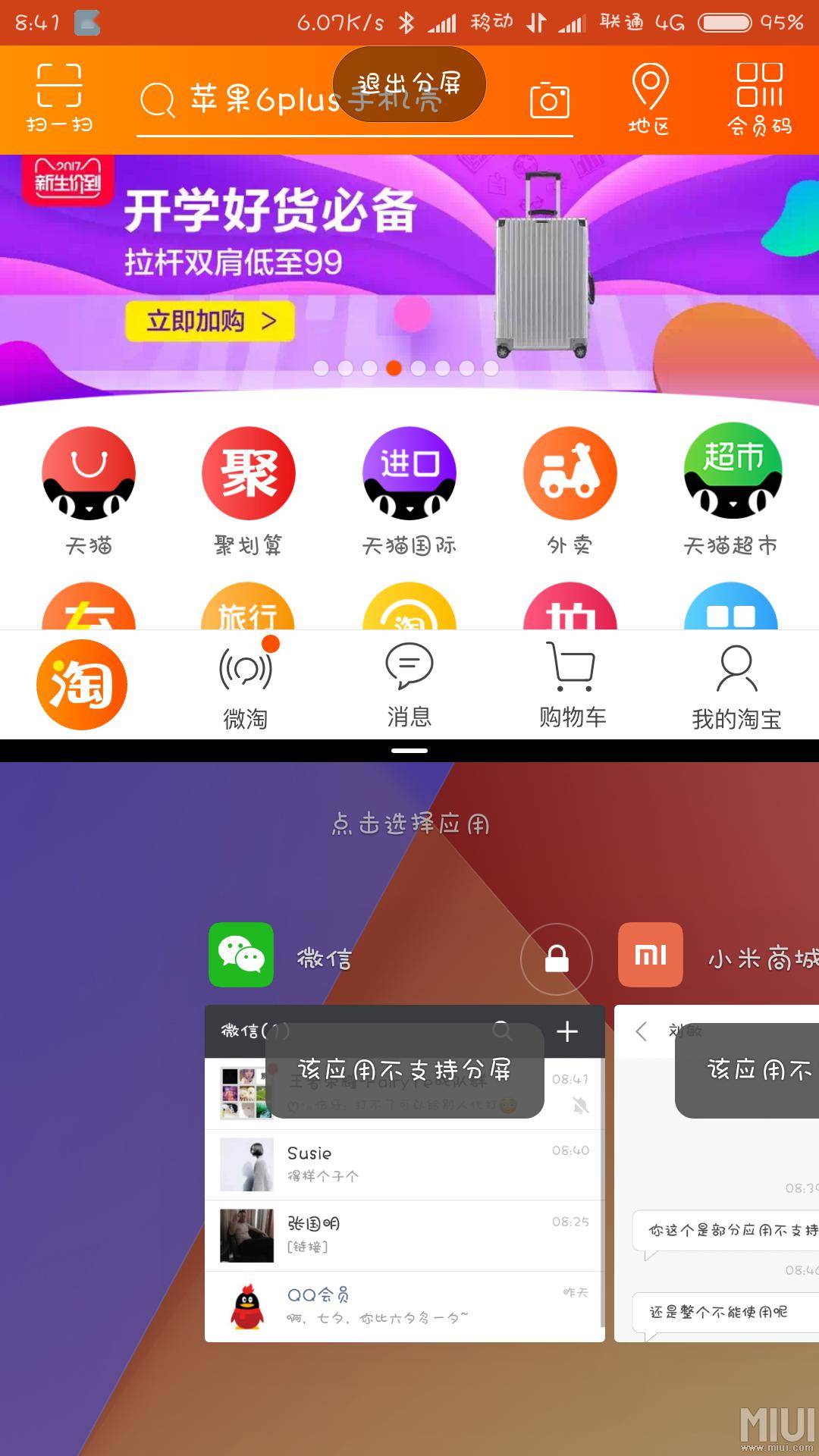Open 天猫国际 section
Screen dimensions: 819x1456
click(x=409, y=491)
